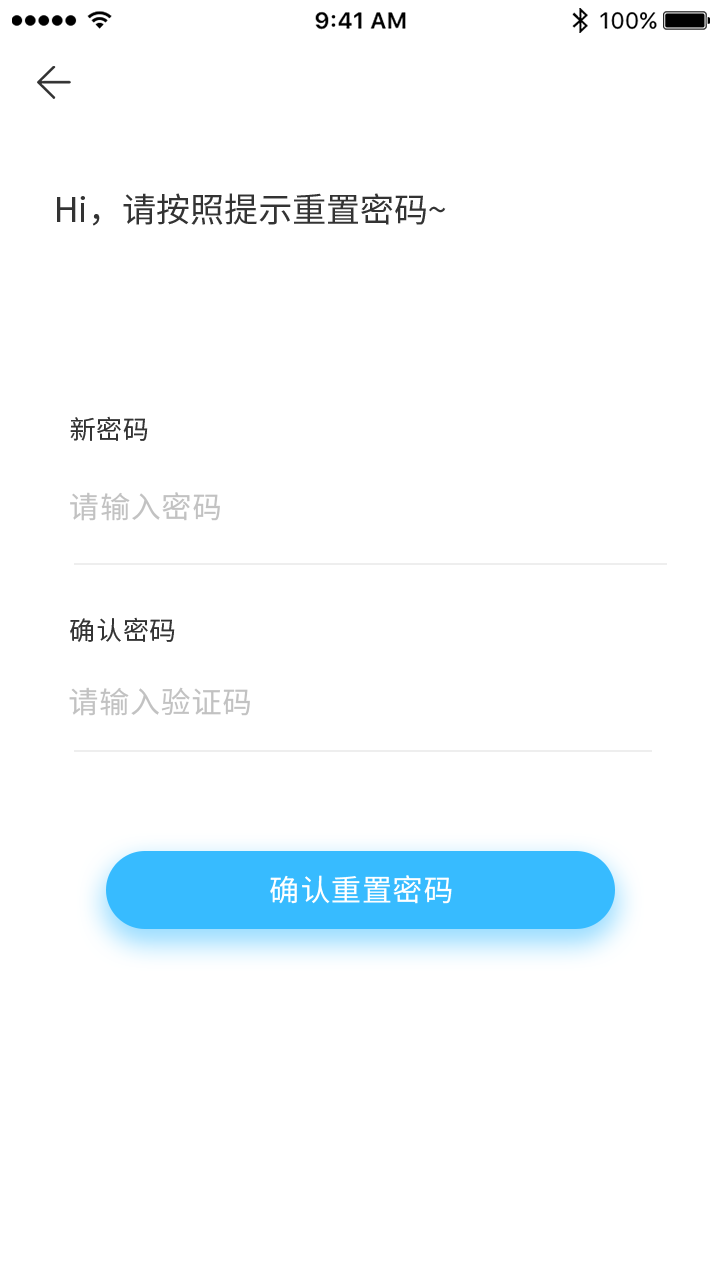The width and height of the screenshot is (720, 1280).
Task: Click the 9:41 AM clock display
Action: 360,19
